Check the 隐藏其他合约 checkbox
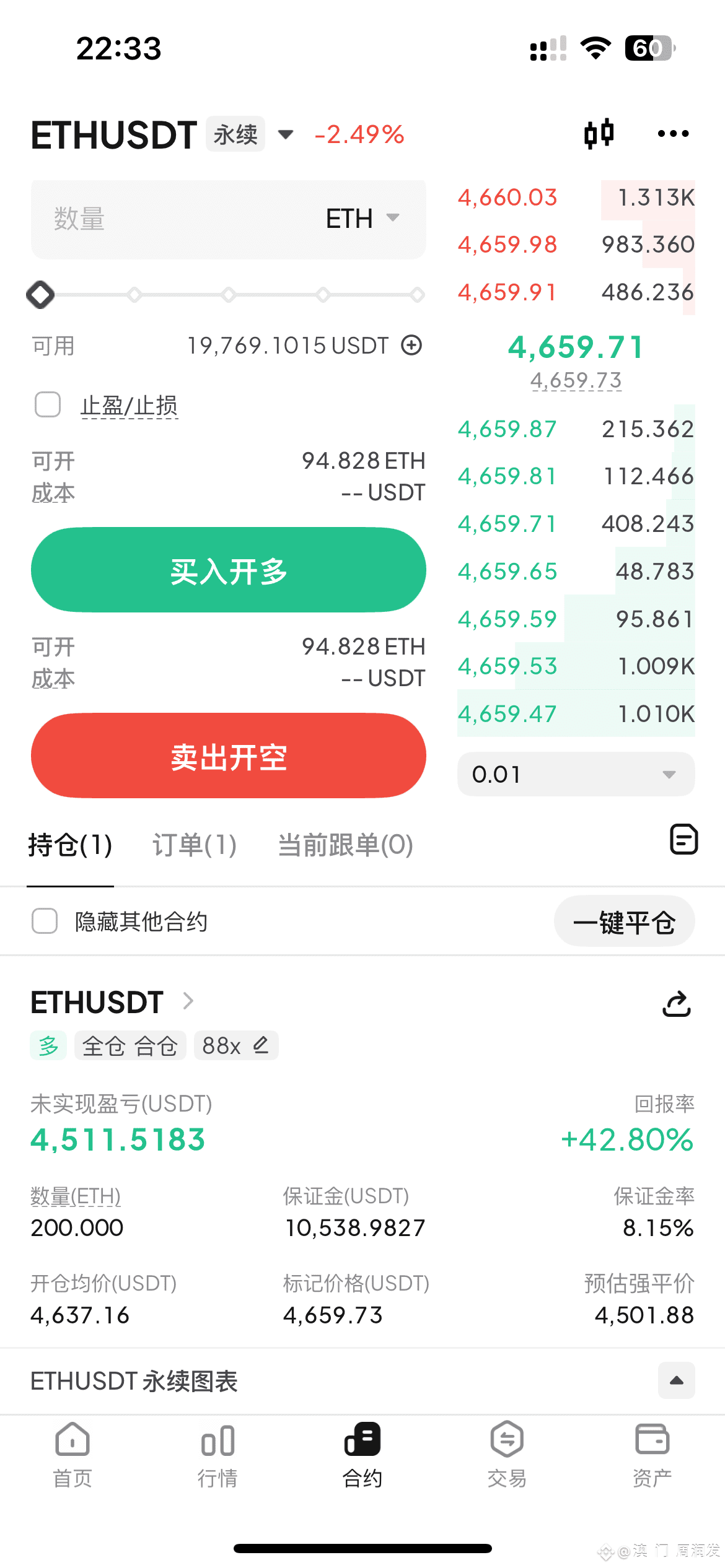The height and width of the screenshot is (1568, 725). click(45, 921)
